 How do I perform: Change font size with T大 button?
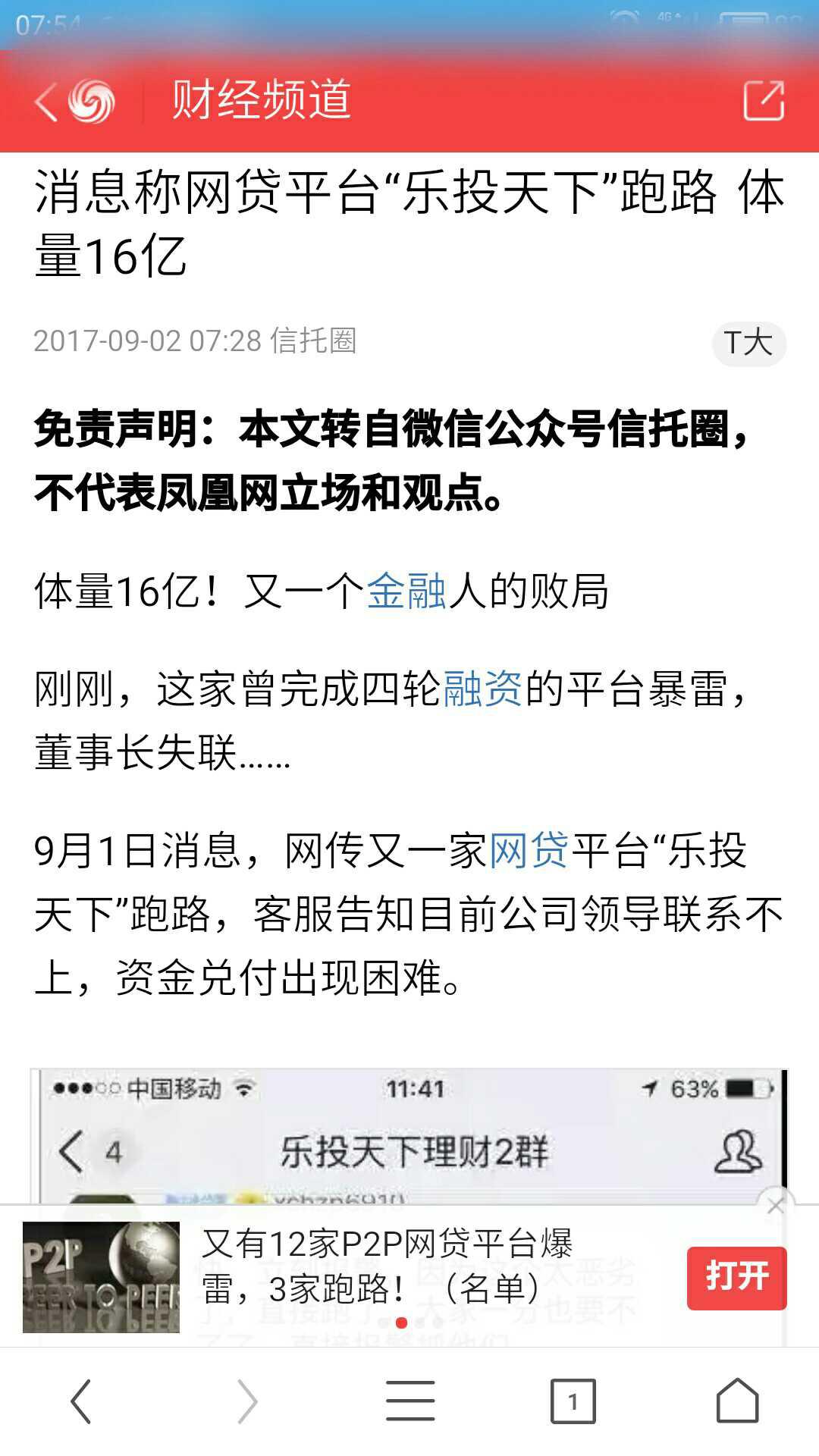coord(748,343)
